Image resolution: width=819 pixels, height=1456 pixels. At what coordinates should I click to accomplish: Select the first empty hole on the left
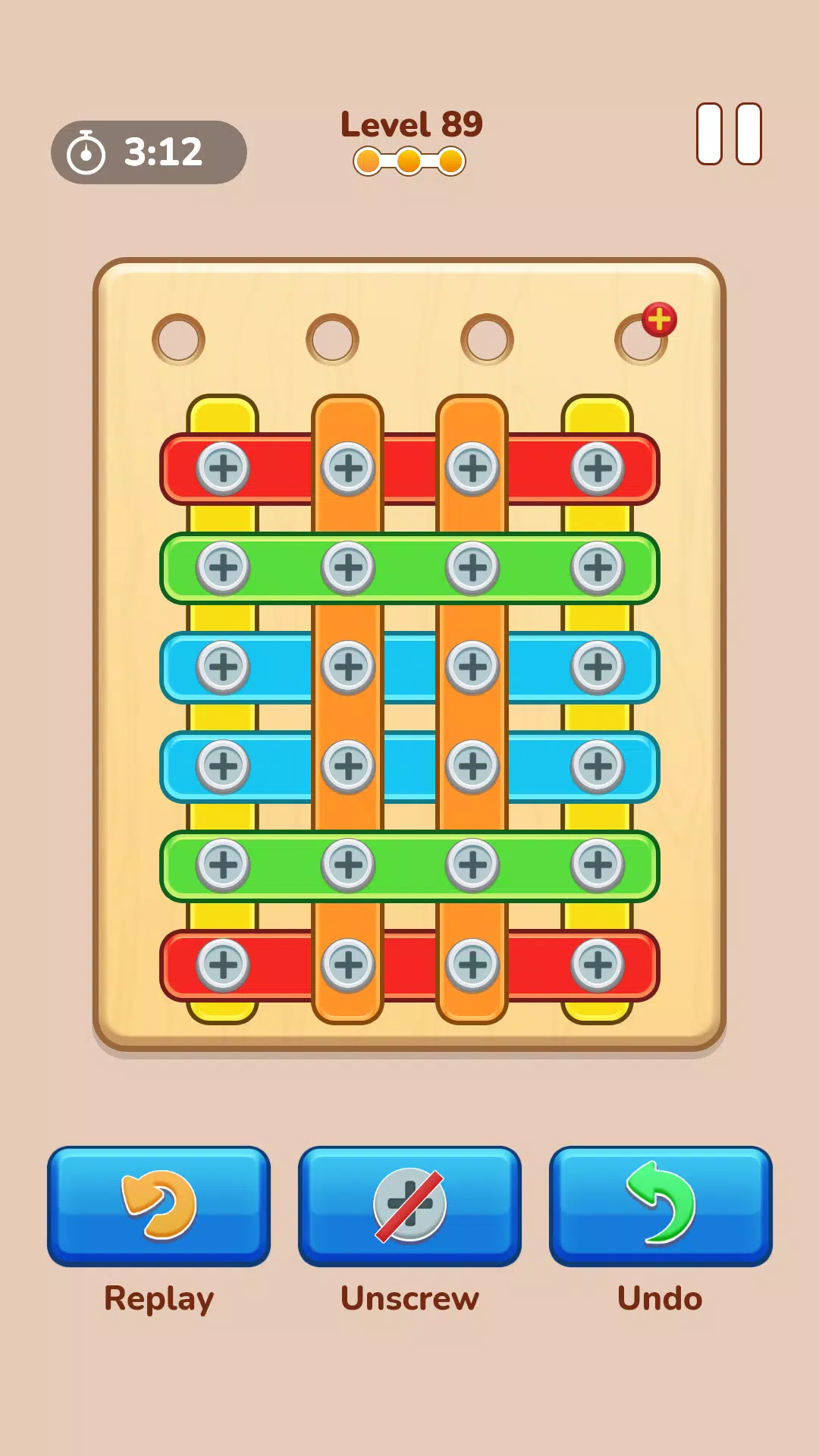coord(178,339)
